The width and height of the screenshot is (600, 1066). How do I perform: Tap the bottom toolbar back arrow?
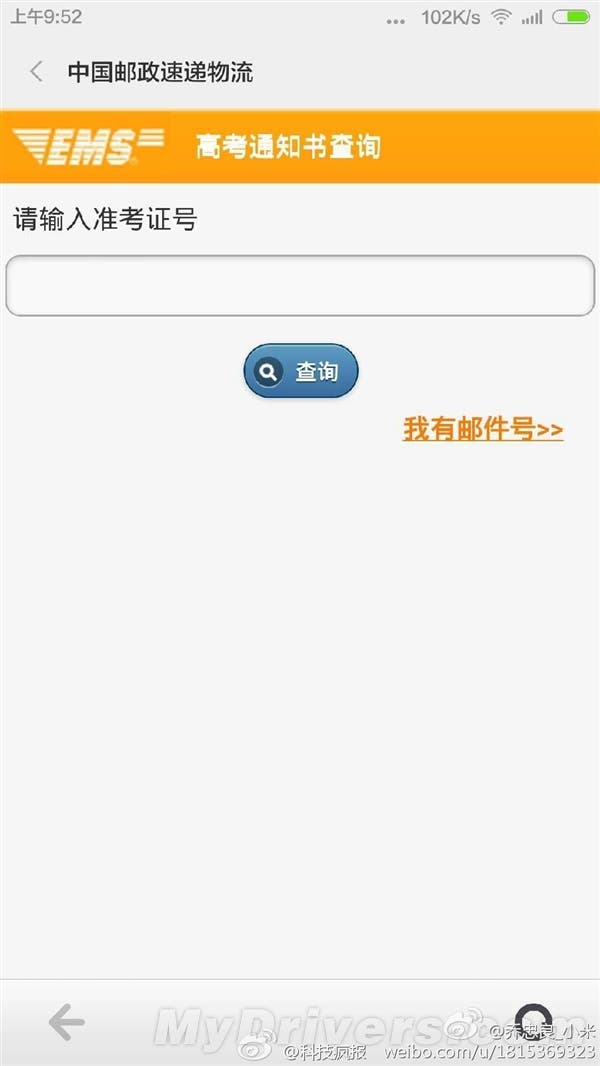click(67, 1022)
